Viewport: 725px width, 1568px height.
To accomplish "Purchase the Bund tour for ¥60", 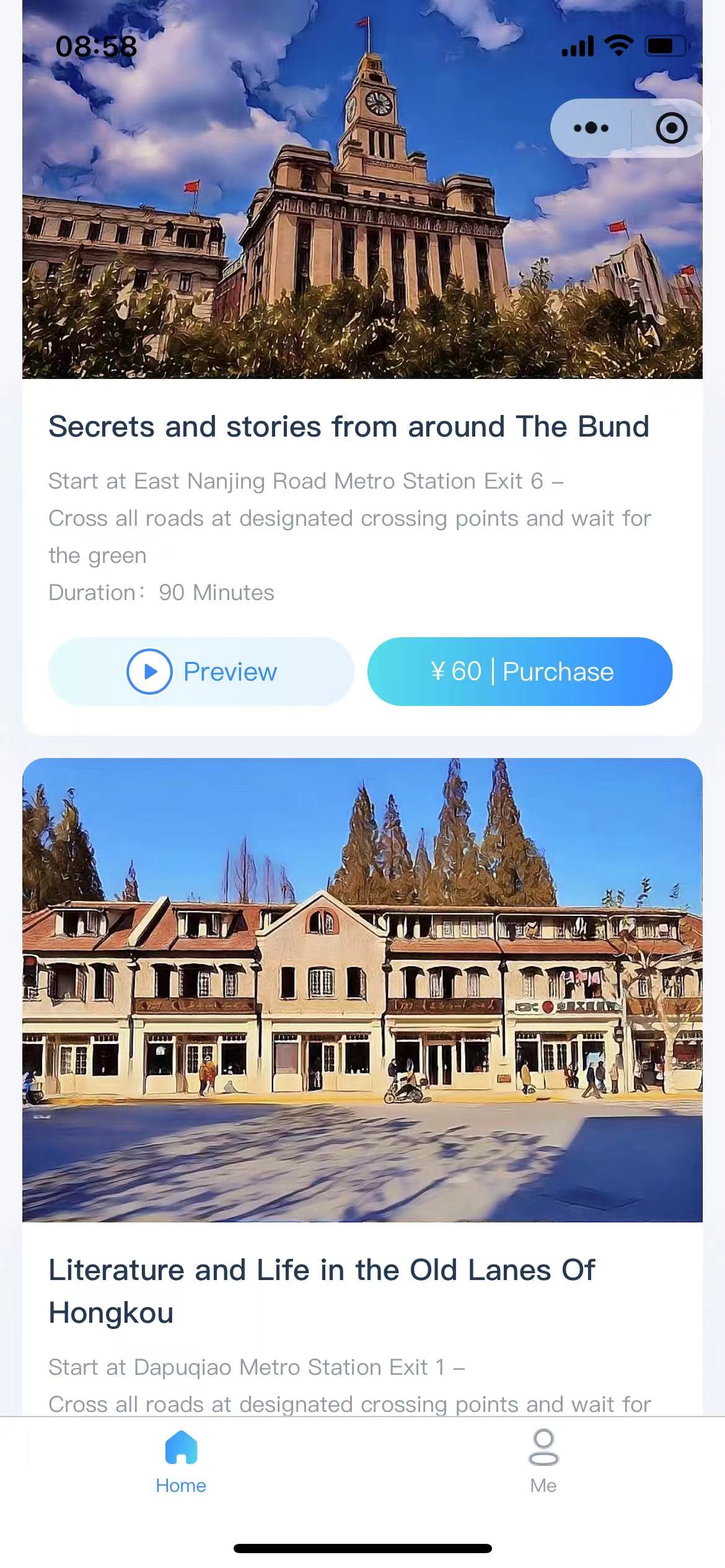I will [x=519, y=671].
